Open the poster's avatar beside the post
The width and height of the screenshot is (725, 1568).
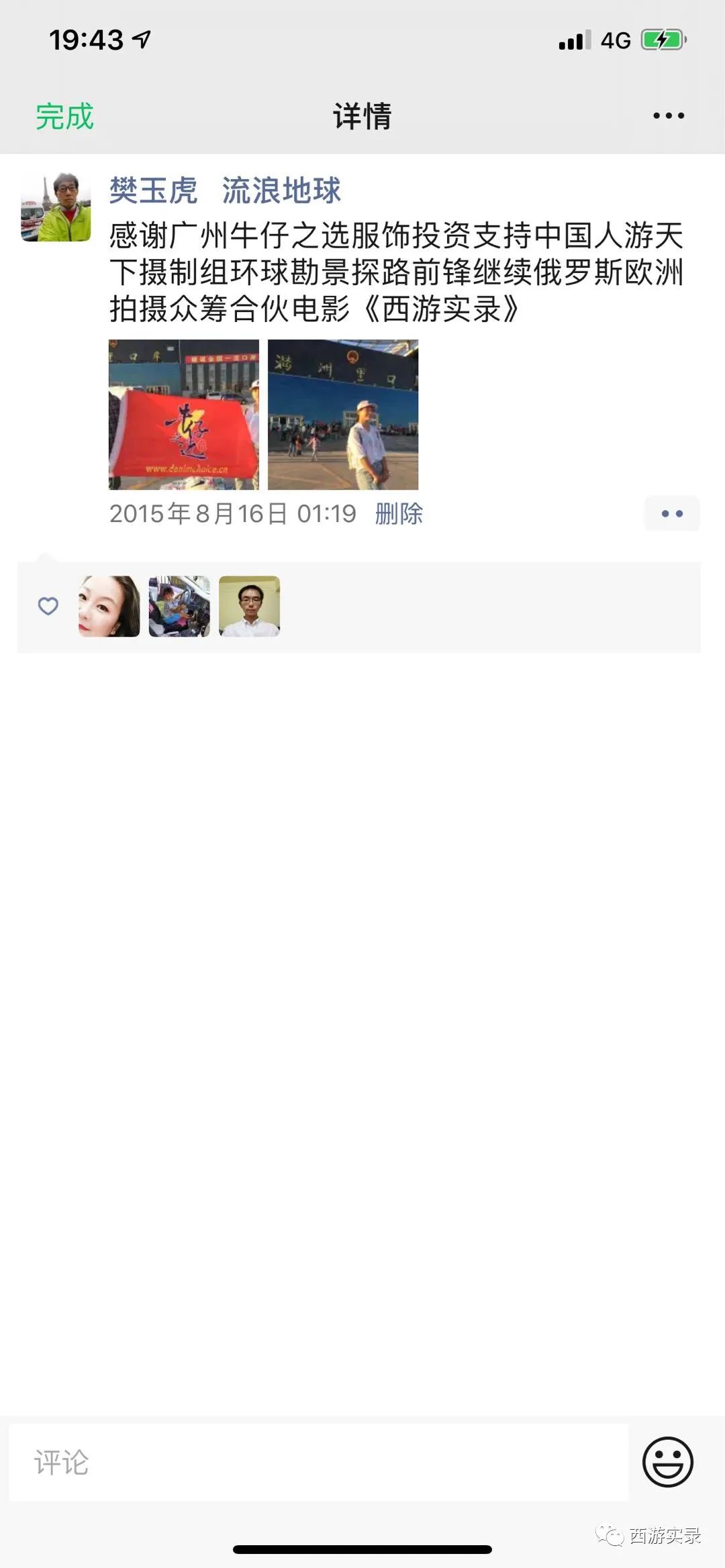click(56, 206)
